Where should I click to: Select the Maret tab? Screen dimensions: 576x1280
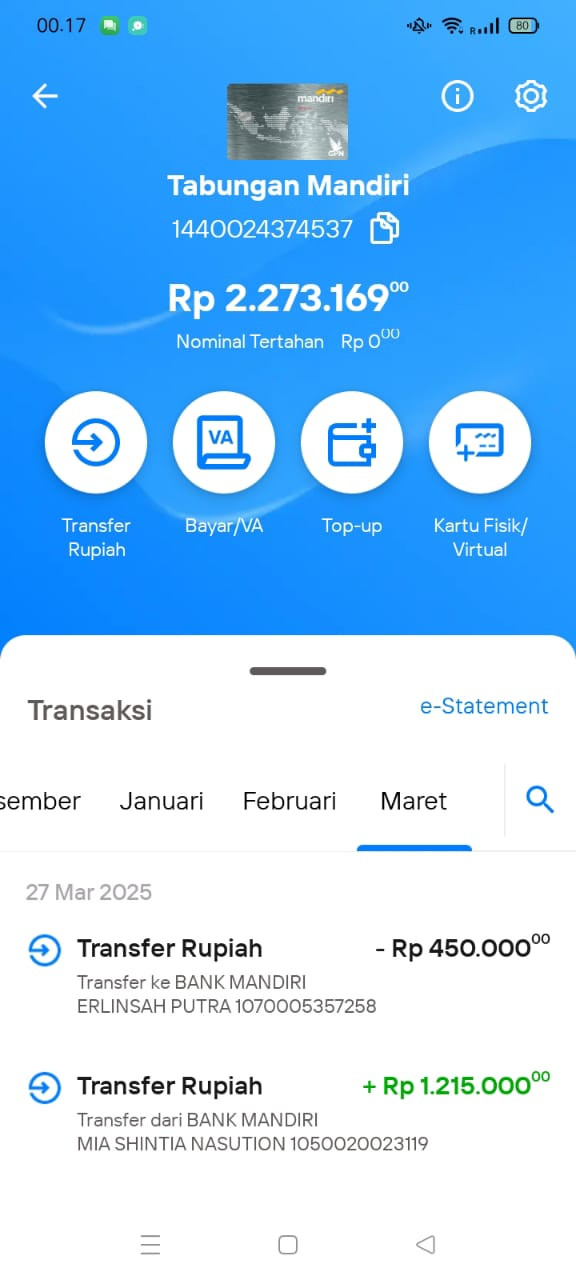pos(414,801)
